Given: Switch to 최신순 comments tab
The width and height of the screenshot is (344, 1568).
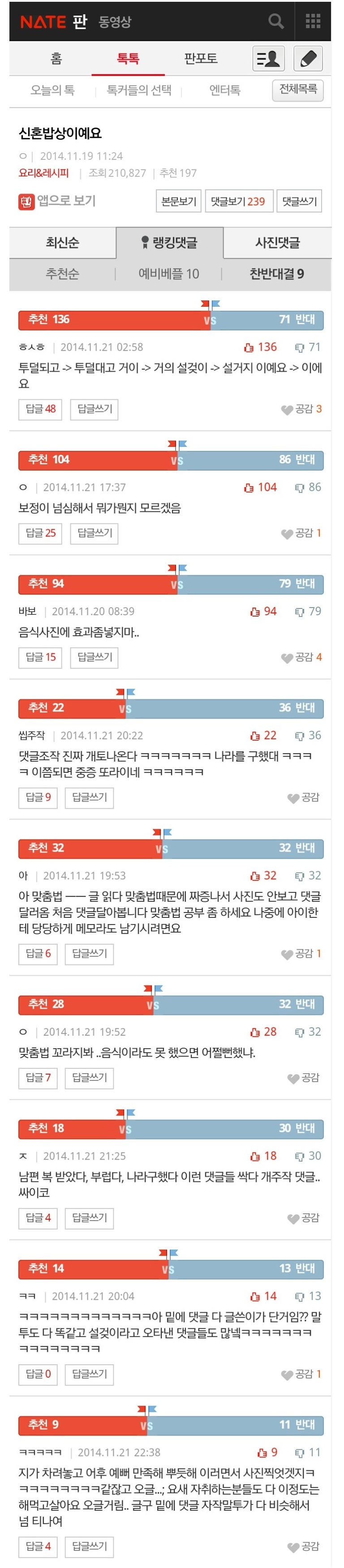Looking at the screenshot, I should [x=62, y=243].
